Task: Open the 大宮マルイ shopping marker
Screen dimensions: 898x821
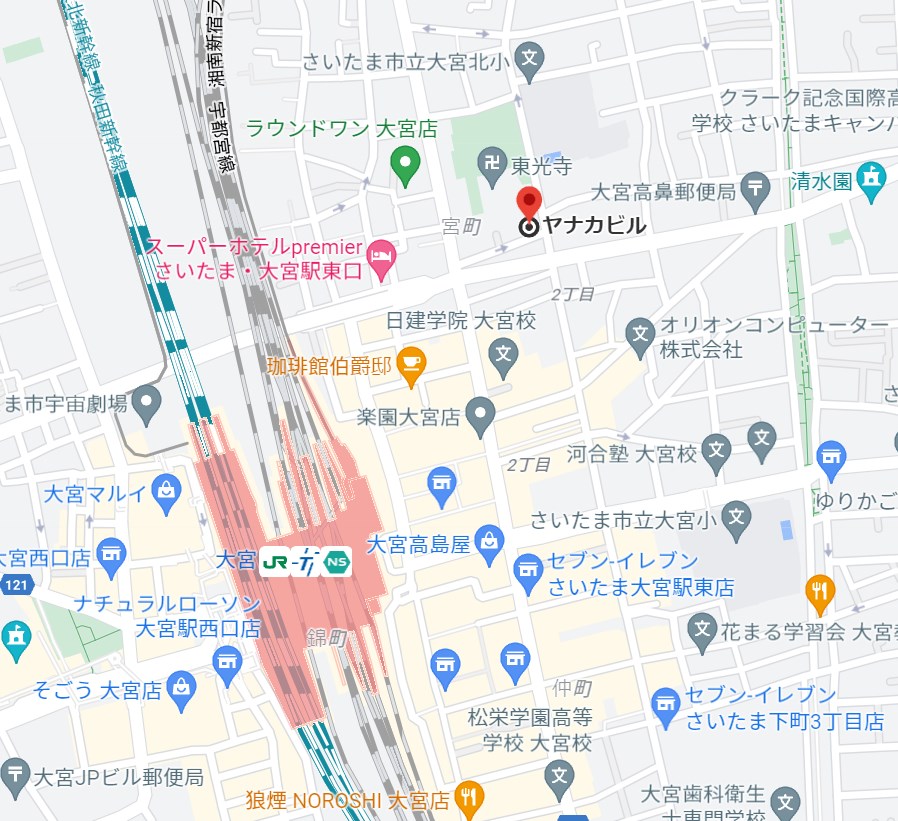Action: tap(165, 491)
